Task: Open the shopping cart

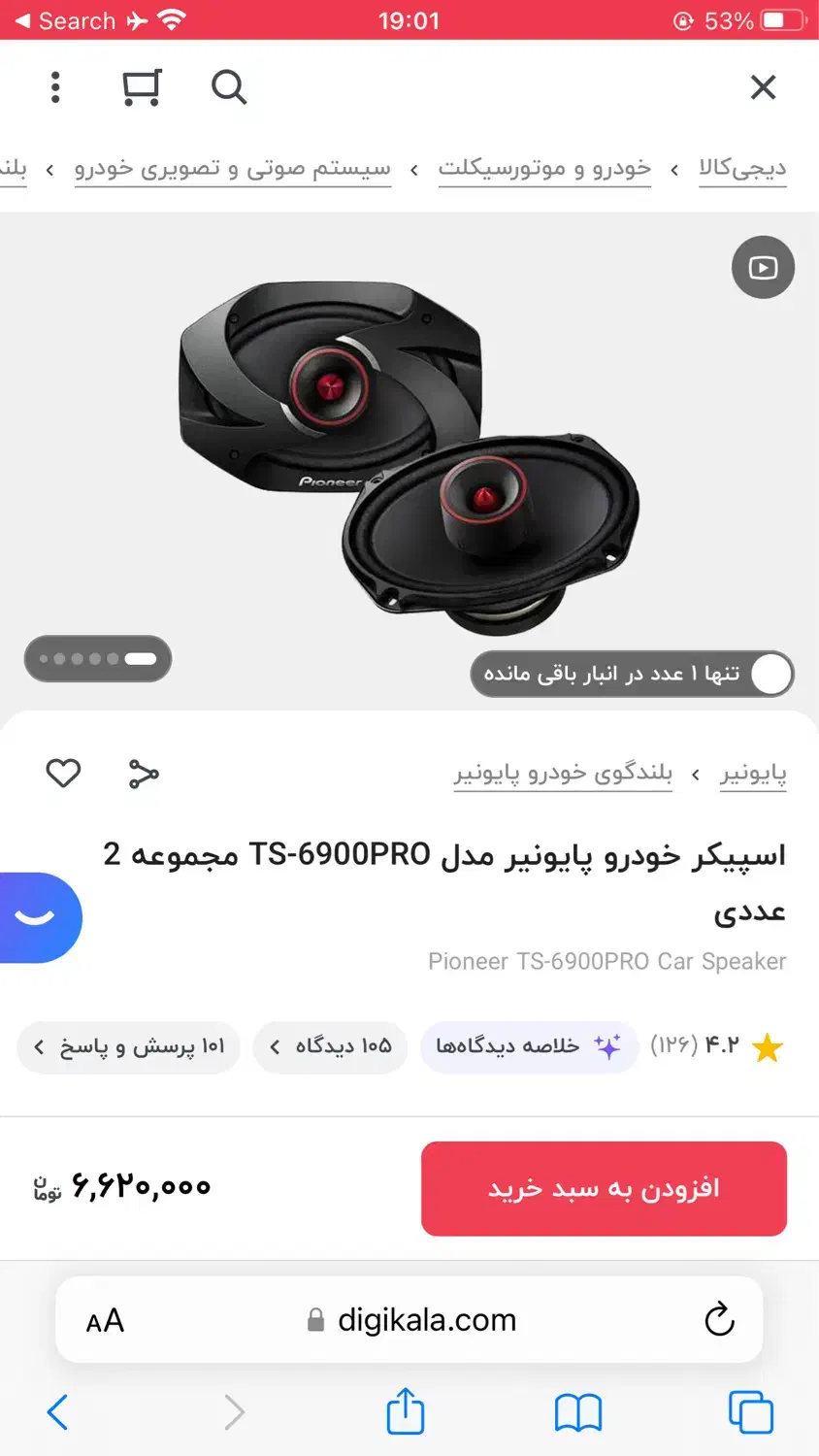Action: click(x=142, y=87)
